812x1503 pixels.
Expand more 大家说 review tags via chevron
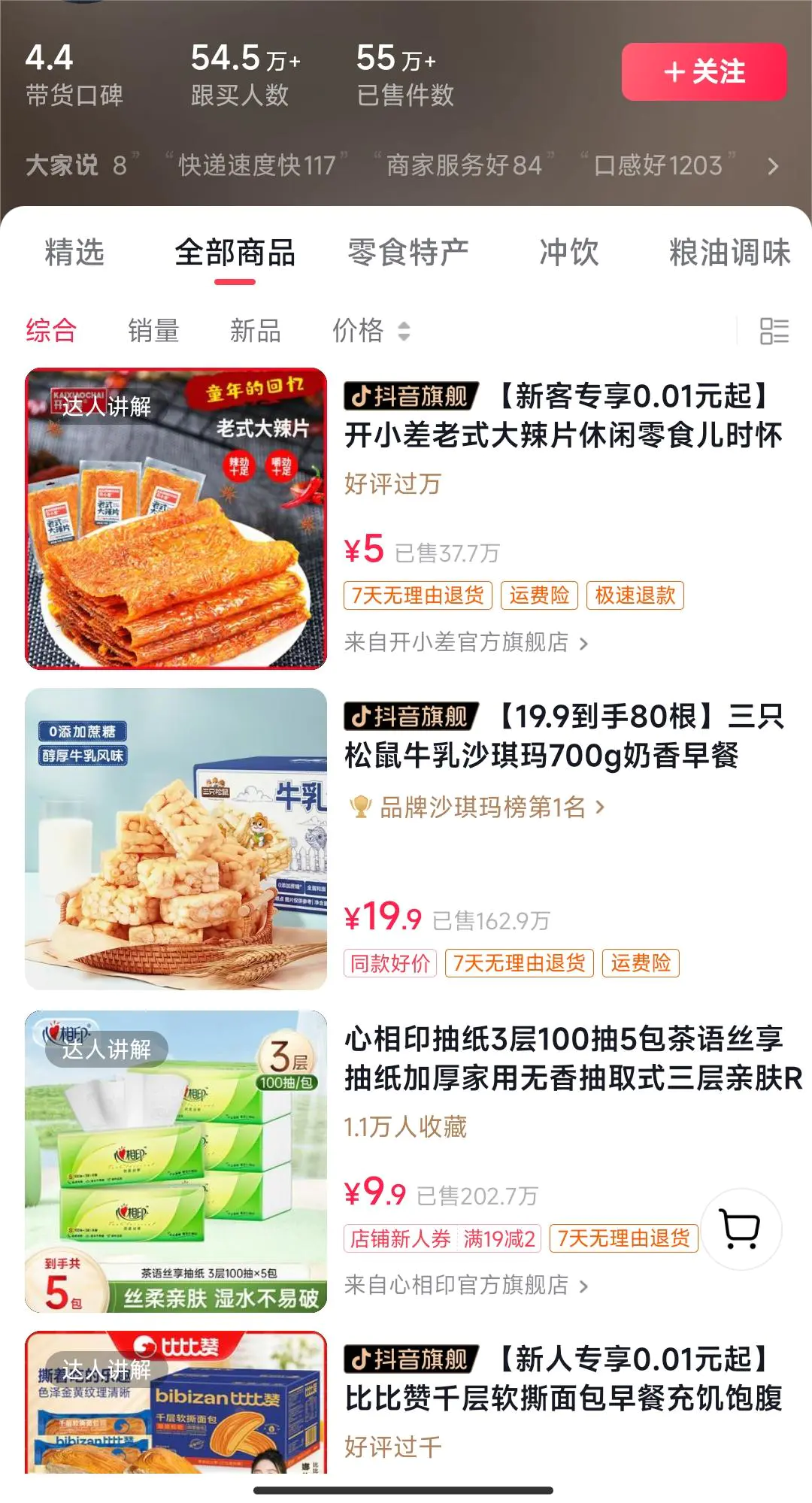pos(774,167)
